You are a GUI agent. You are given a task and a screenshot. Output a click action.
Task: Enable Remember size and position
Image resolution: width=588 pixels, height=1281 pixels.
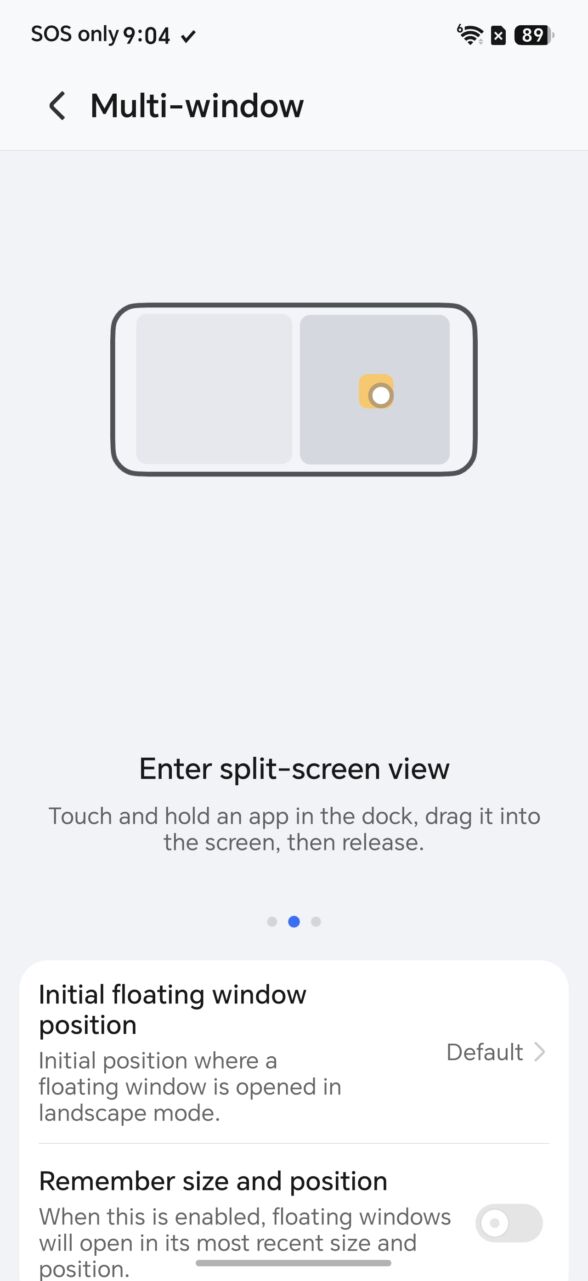coord(508,1223)
